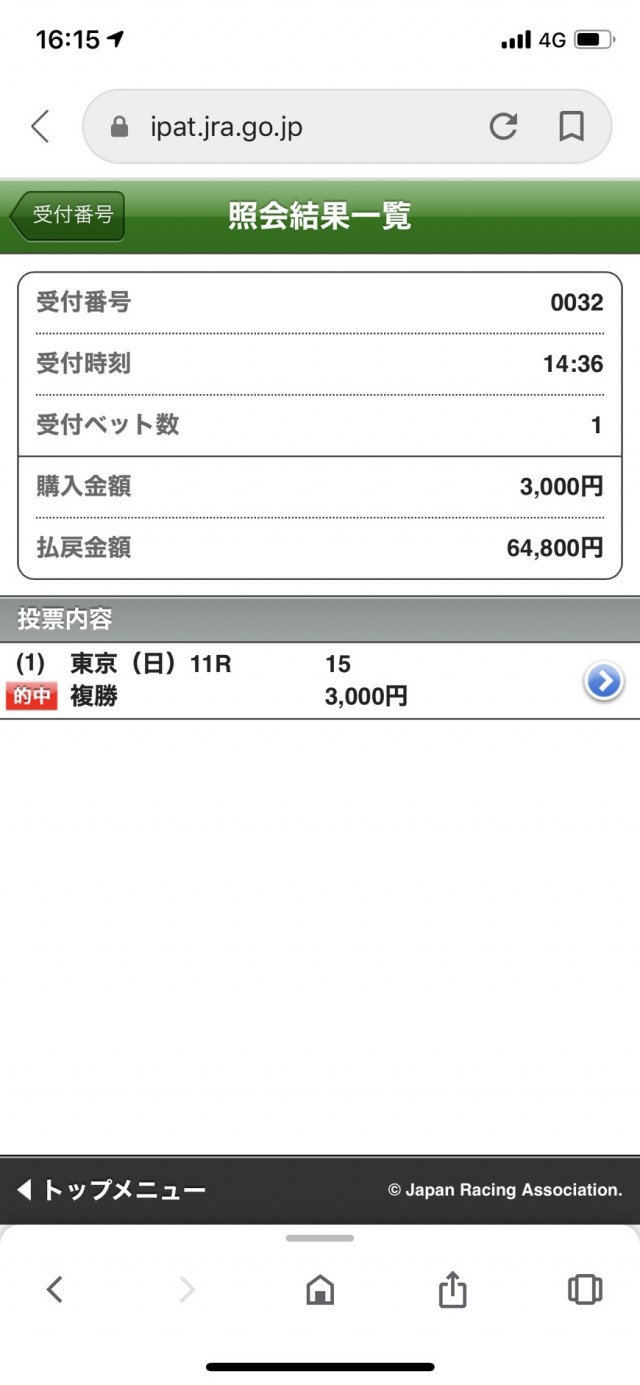Open the blue arrow for the 東京 11R bet
This screenshot has width=640, height=1385.
pyautogui.click(x=603, y=681)
